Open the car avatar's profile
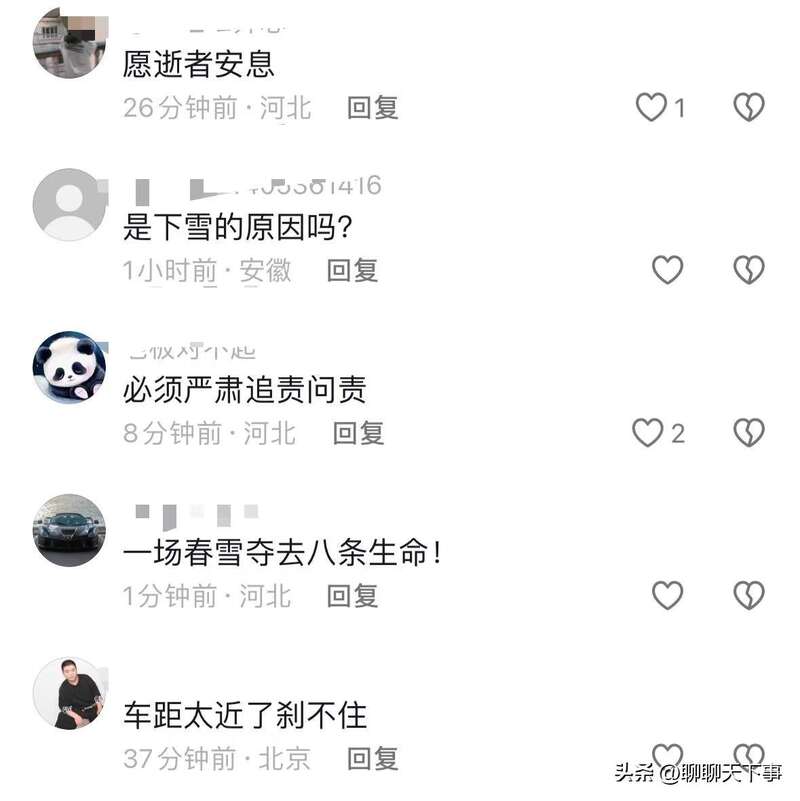Screen dimensions: 800x801 [x=69, y=530]
